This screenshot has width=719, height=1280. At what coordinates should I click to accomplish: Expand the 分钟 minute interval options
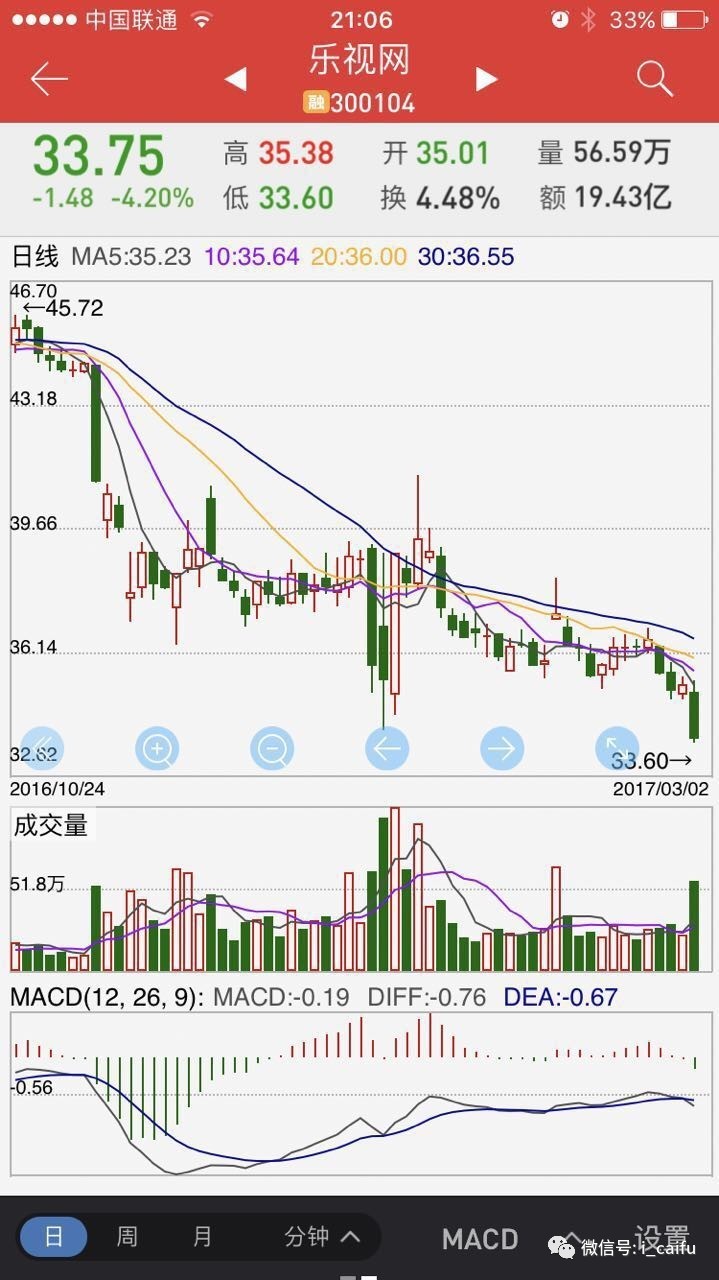click(x=321, y=1237)
